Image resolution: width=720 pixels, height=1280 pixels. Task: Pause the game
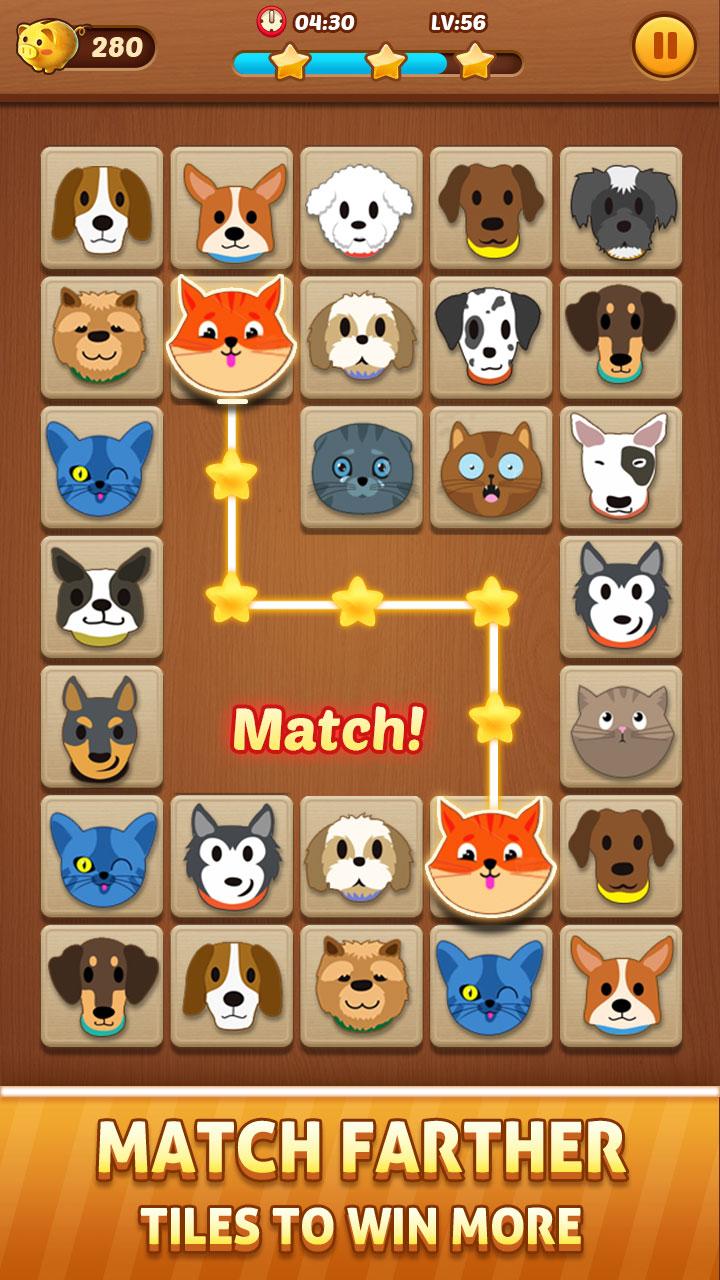pos(664,46)
